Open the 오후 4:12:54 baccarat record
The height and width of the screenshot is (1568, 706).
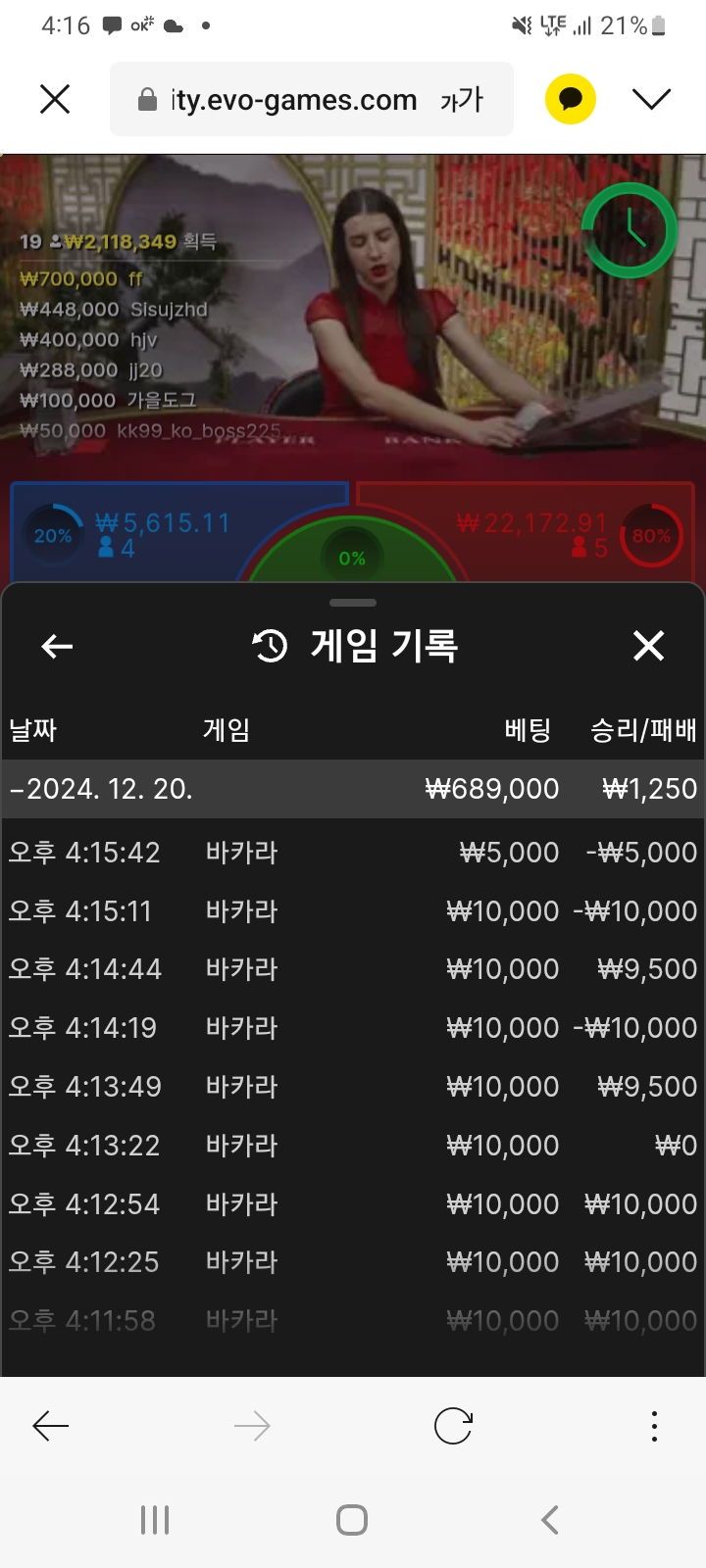(353, 1204)
